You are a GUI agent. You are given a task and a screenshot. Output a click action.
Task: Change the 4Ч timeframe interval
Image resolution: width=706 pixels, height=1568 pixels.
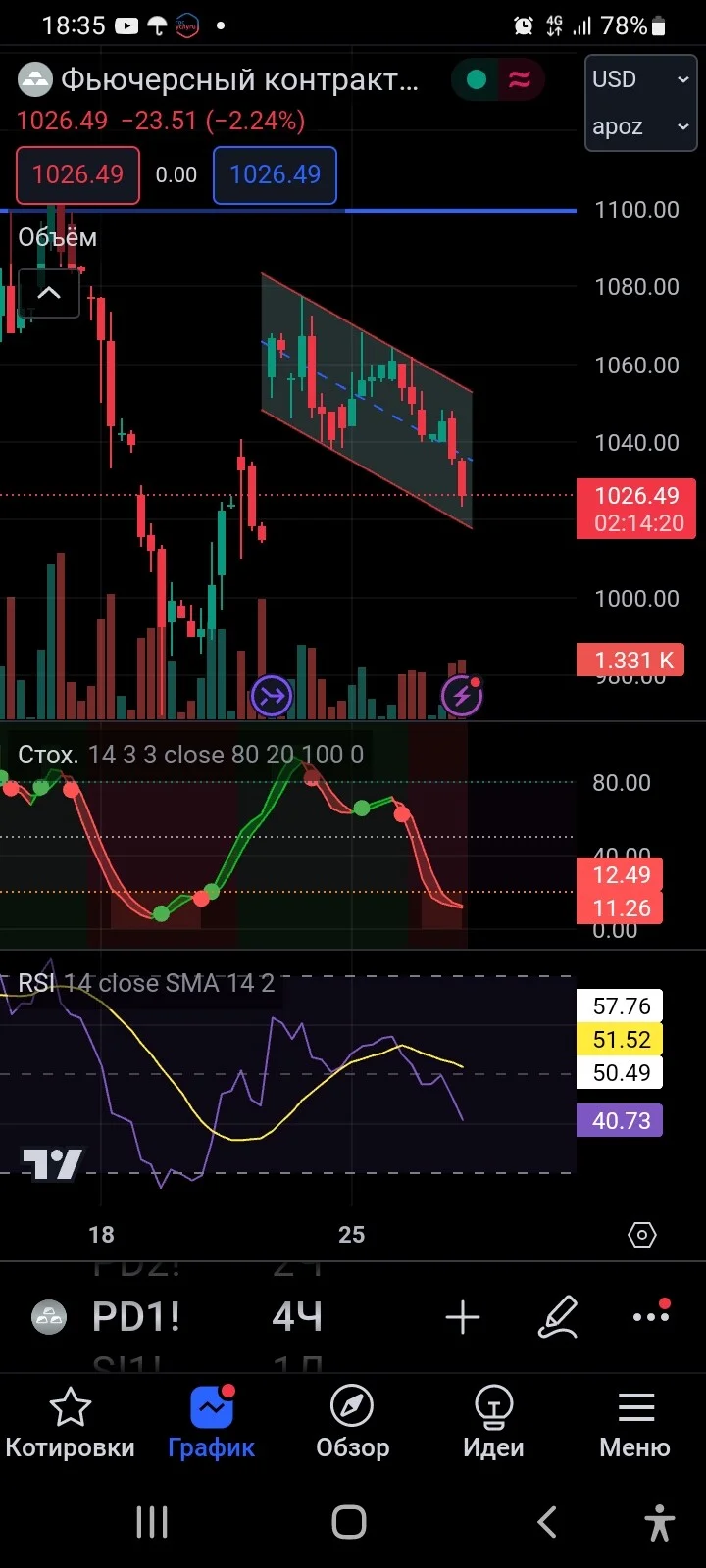pyautogui.click(x=297, y=1316)
